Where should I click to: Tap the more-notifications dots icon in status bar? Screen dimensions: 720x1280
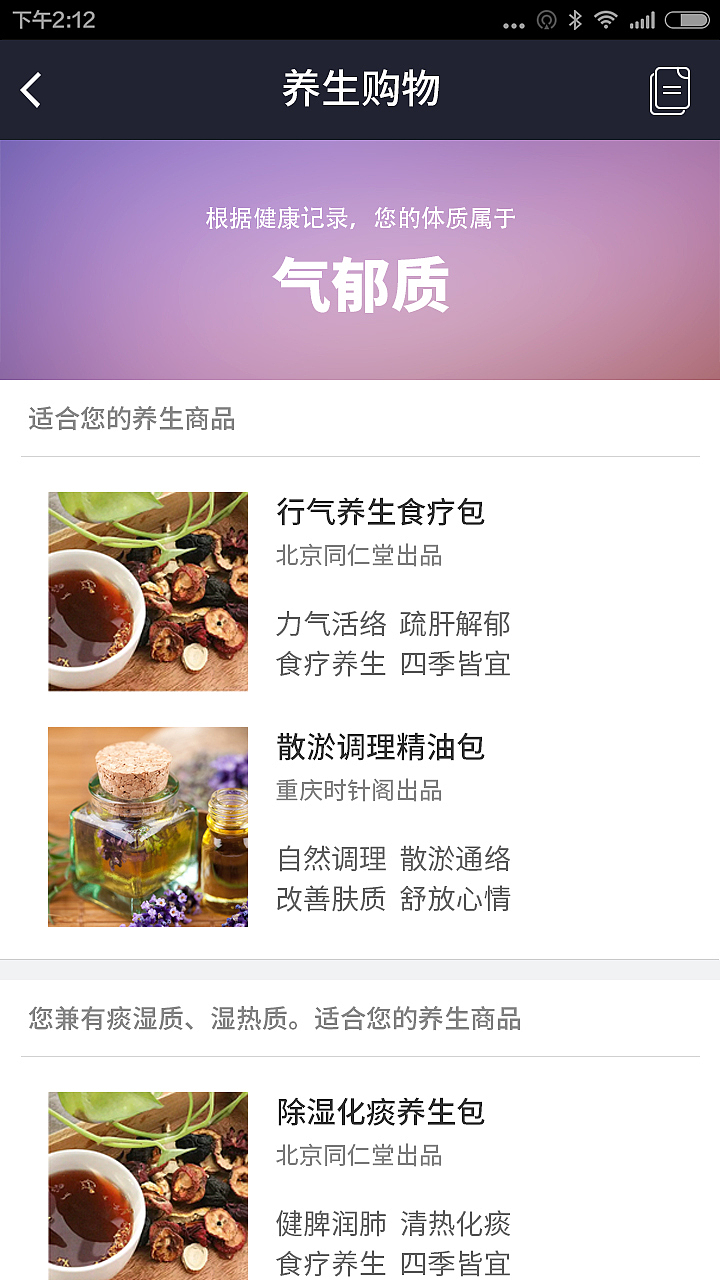[x=514, y=18]
